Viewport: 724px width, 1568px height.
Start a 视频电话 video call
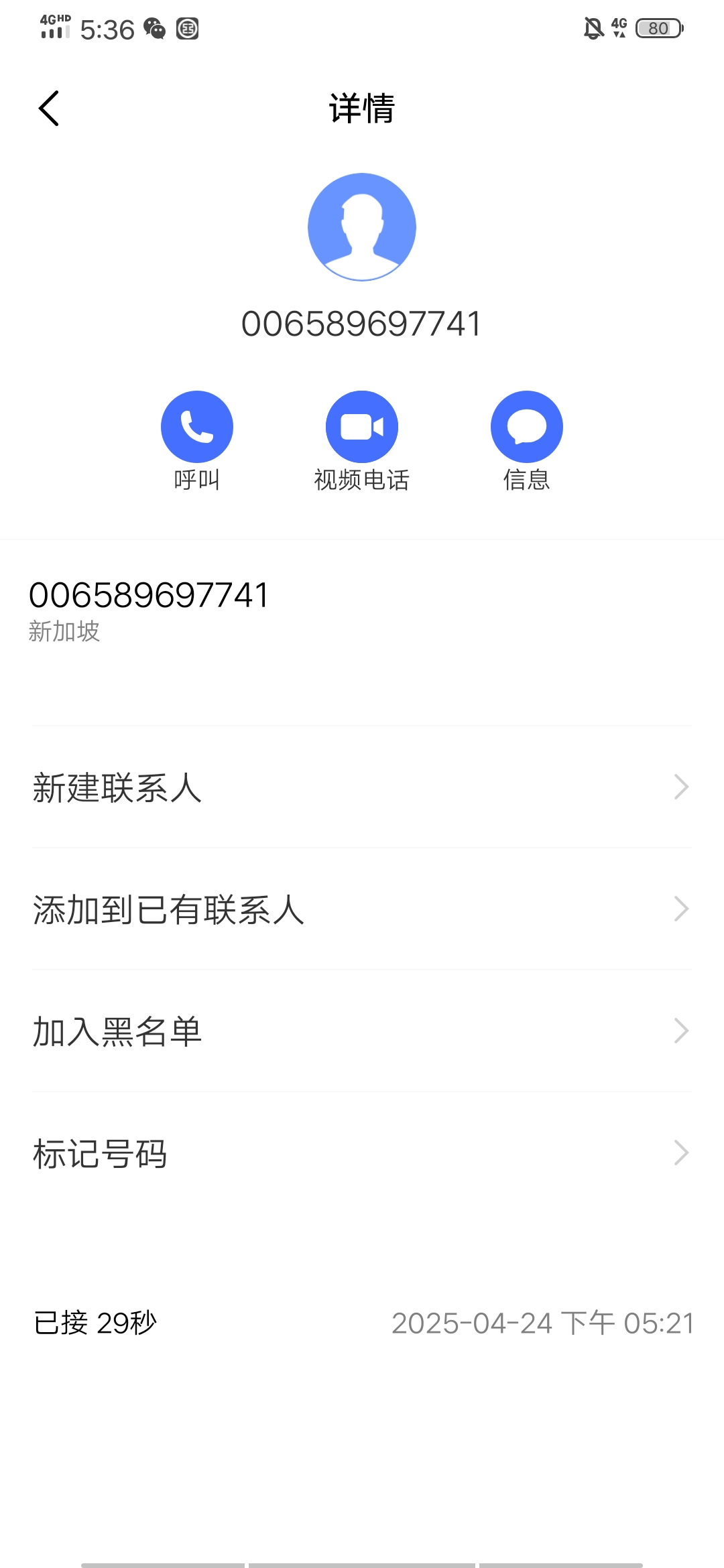(x=362, y=427)
